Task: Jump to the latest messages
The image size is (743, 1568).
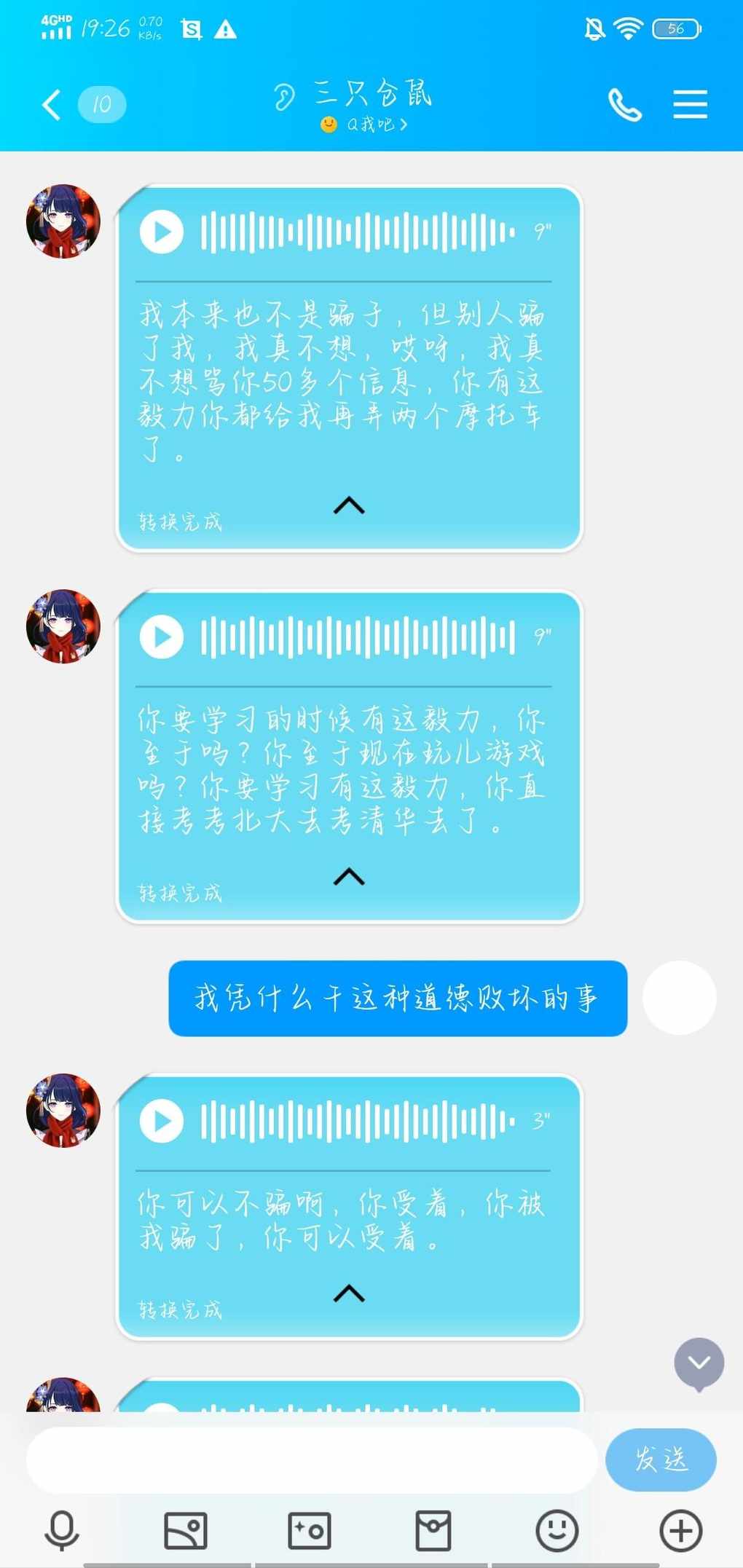Action: pos(699,1363)
